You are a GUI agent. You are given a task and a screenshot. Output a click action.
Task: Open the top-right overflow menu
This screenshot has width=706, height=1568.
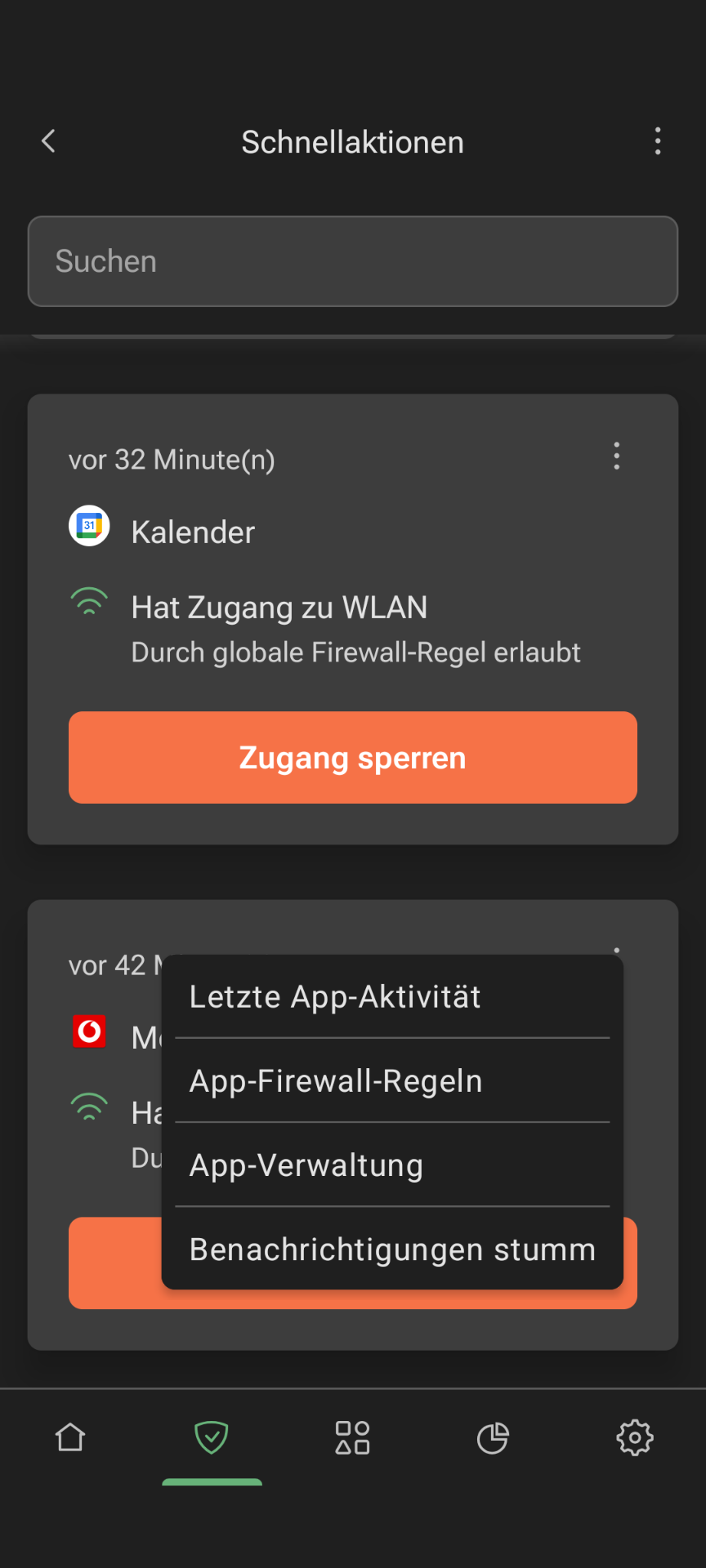(658, 141)
